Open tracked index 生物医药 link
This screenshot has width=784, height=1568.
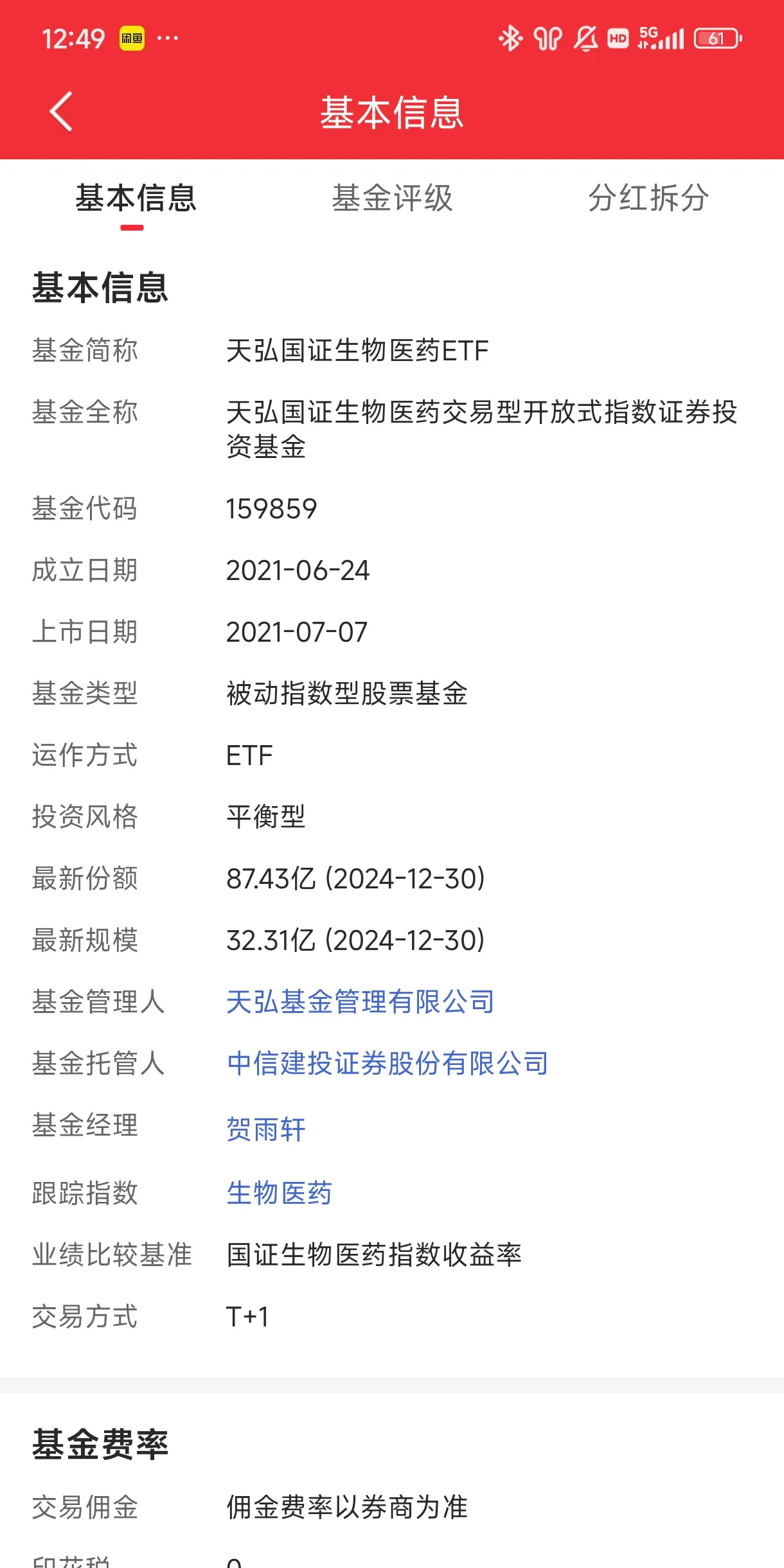tap(279, 1193)
